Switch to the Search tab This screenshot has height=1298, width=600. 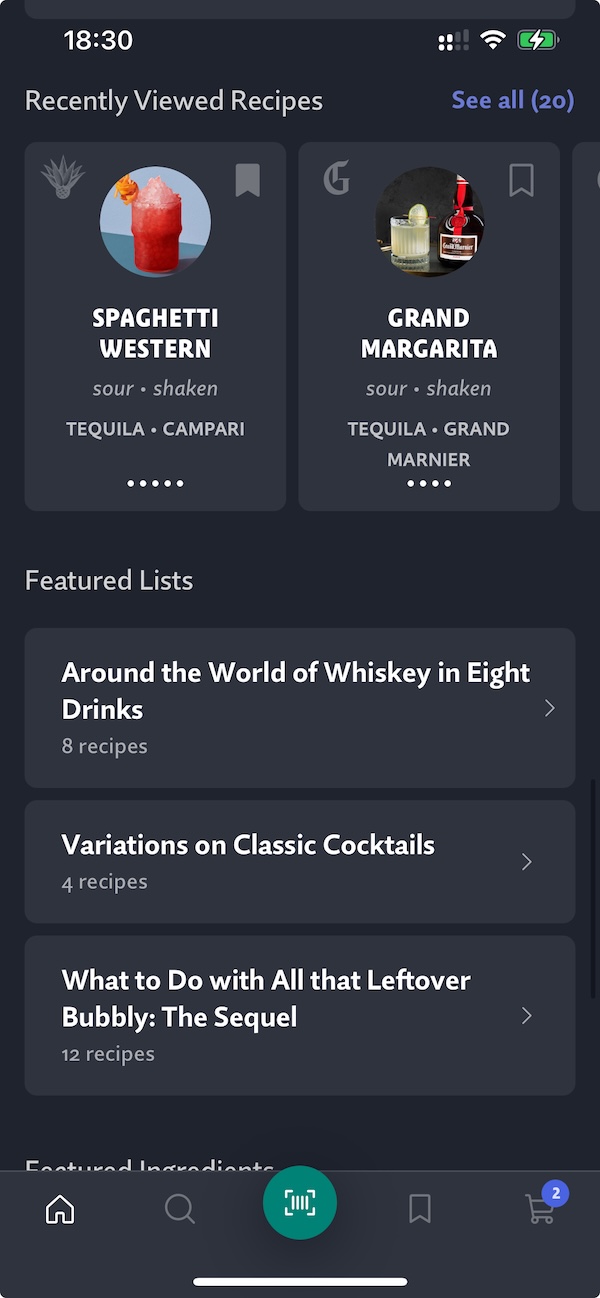[180, 1209]
